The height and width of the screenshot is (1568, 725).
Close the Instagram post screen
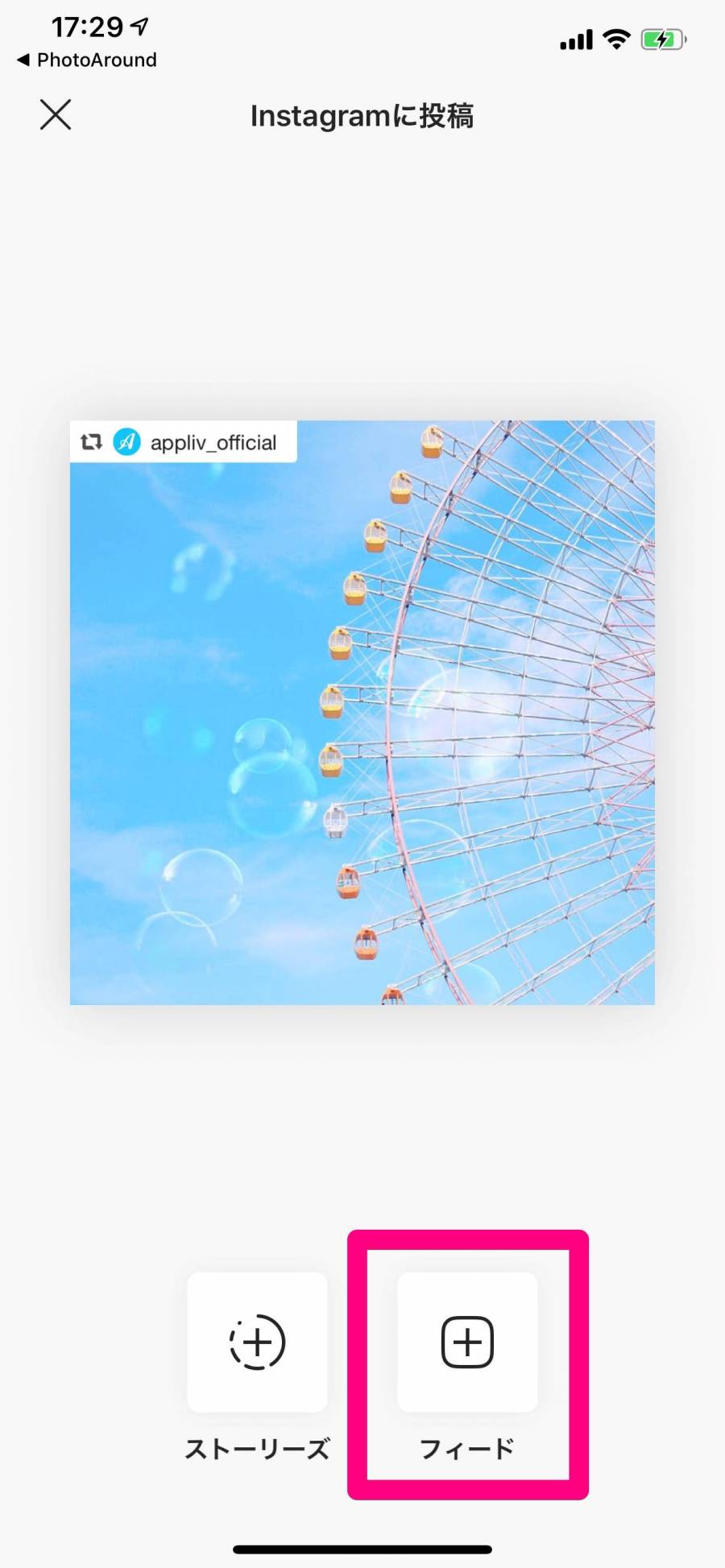coord(56,115)
